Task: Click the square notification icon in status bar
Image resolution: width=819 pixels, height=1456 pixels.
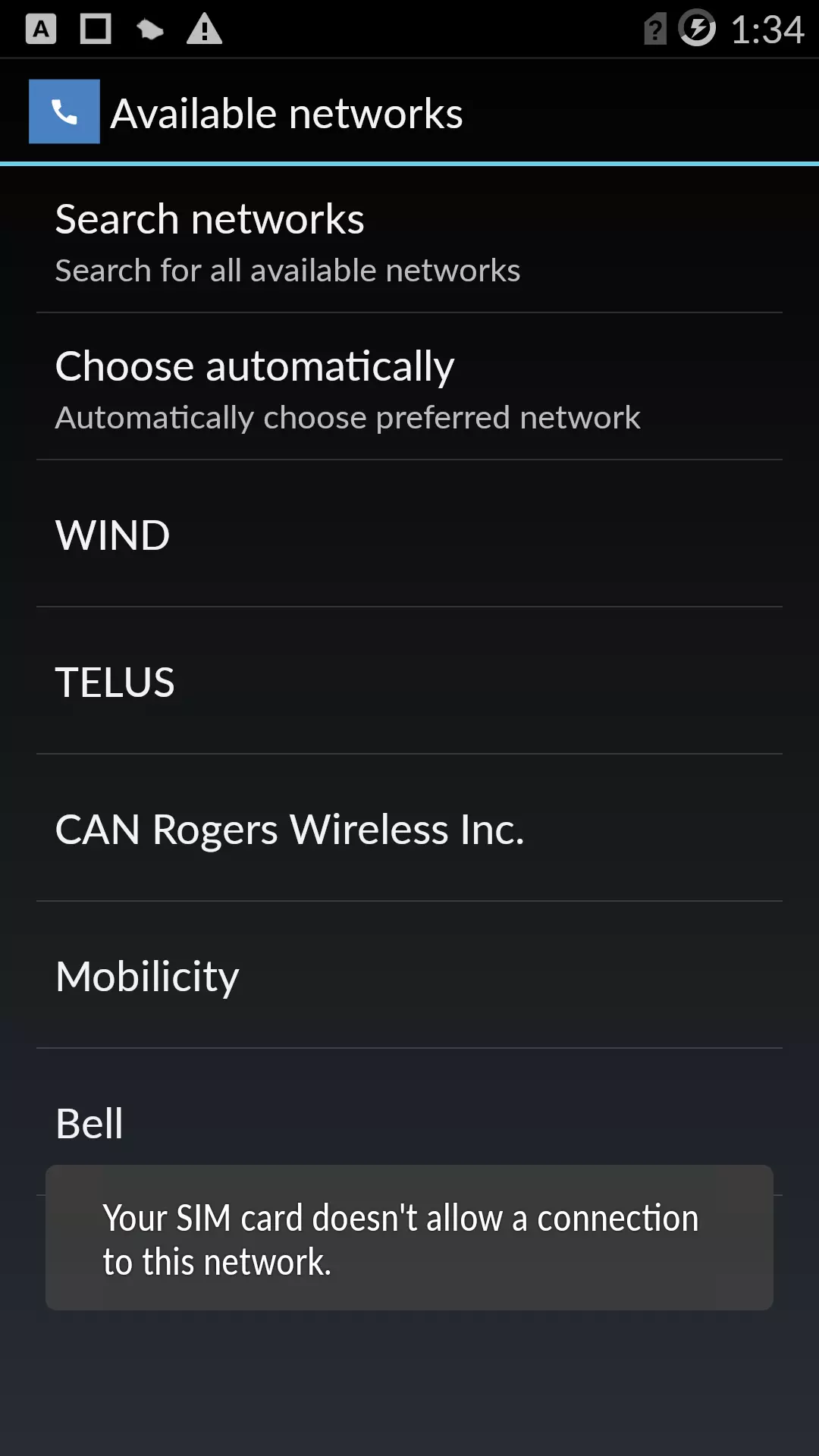Action: (x=96, y=29)
